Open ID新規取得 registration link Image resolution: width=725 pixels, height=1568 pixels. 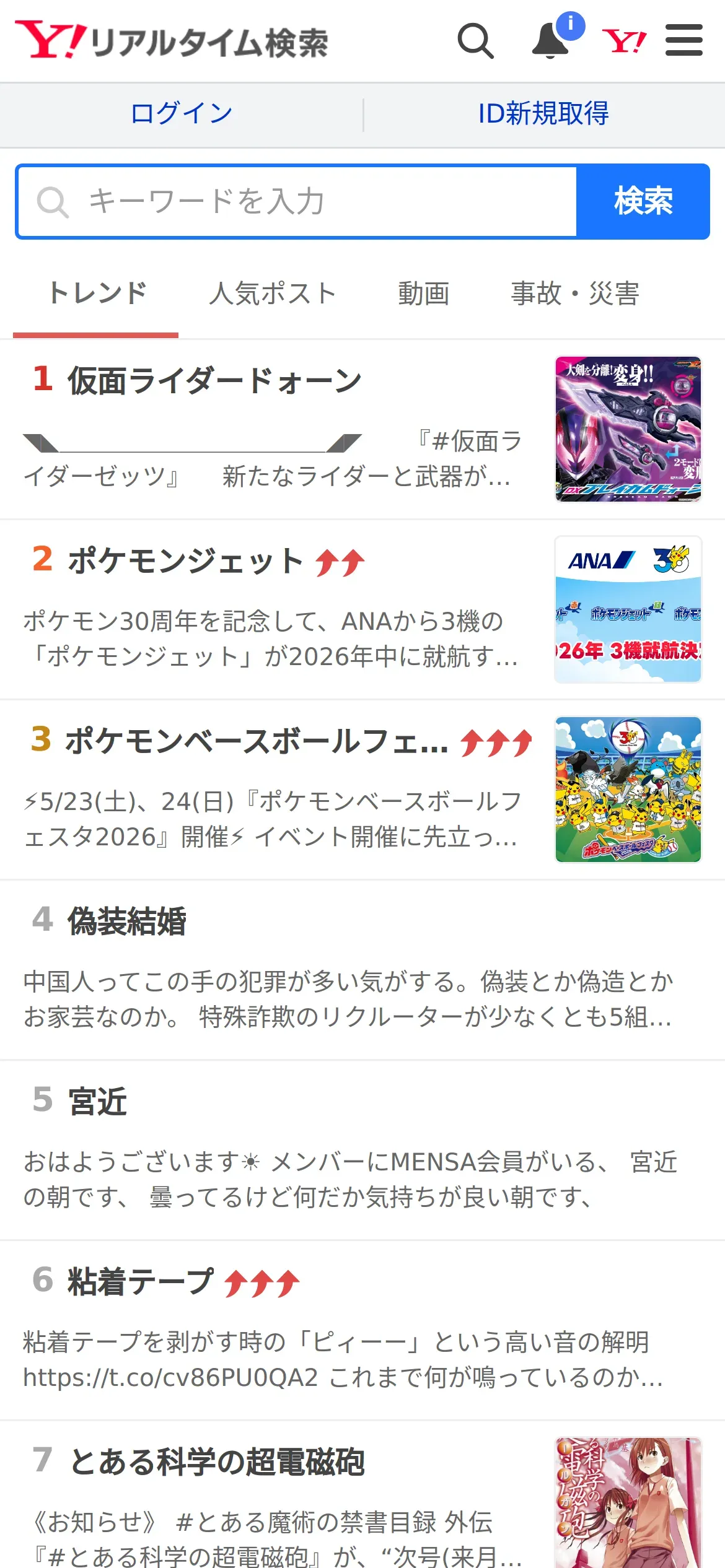tap(543, 114)
